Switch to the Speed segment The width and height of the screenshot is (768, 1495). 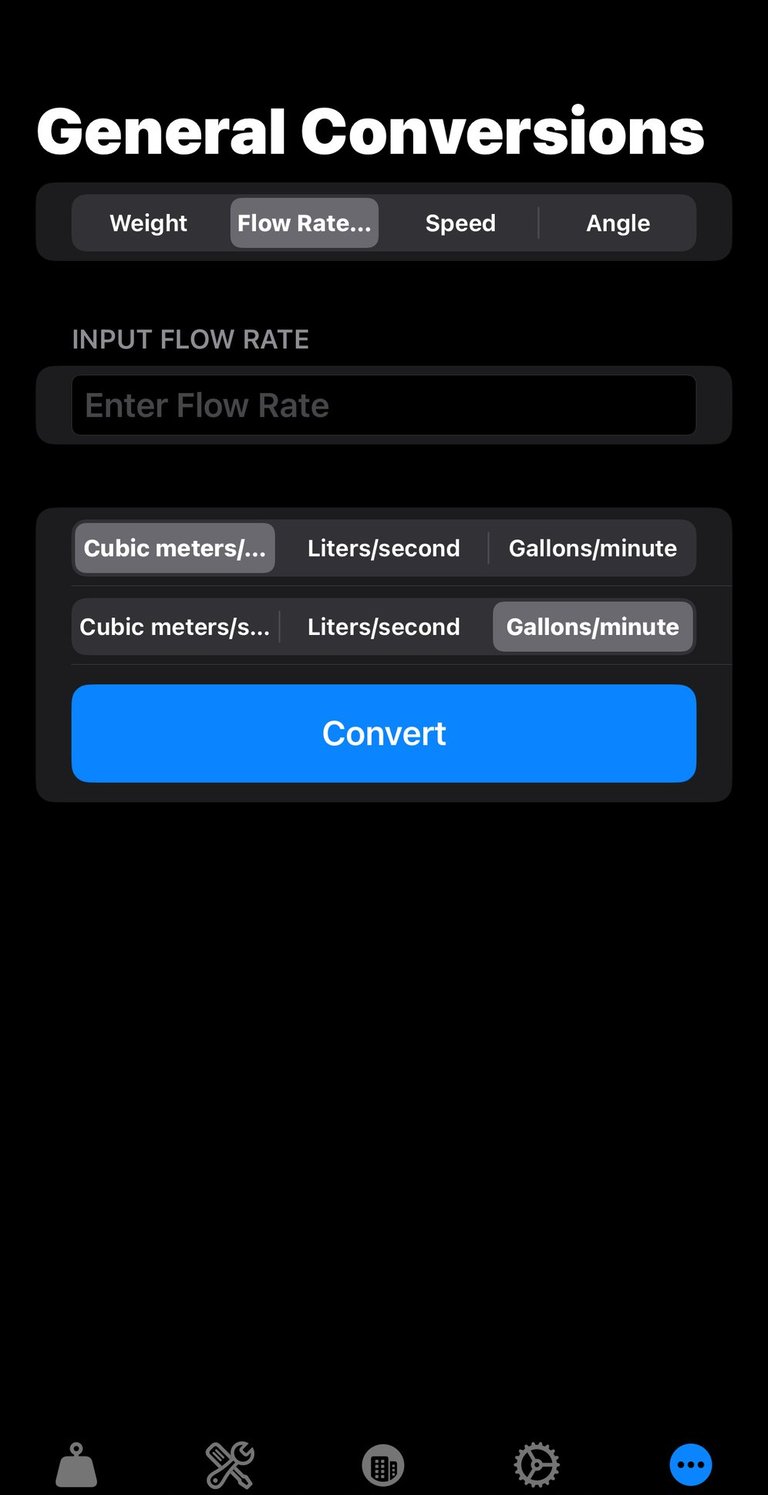pyautogui.click(x=460, y=223)
